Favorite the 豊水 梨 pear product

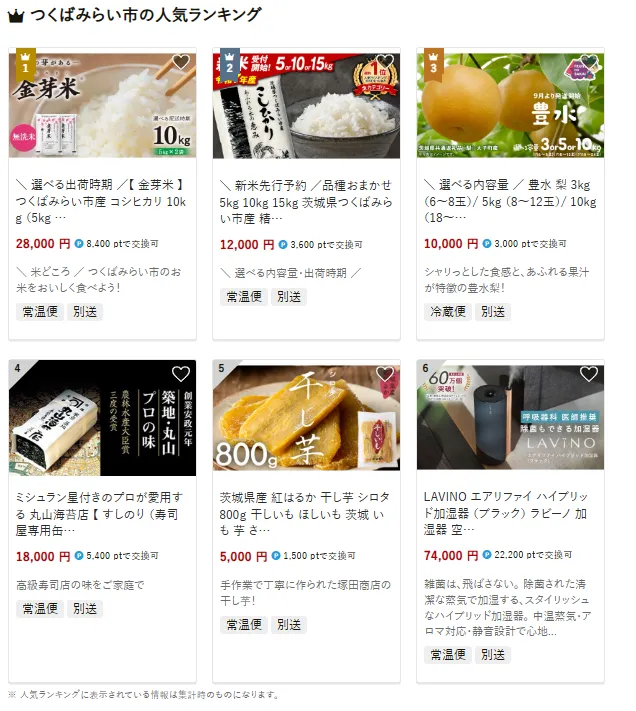589,63
